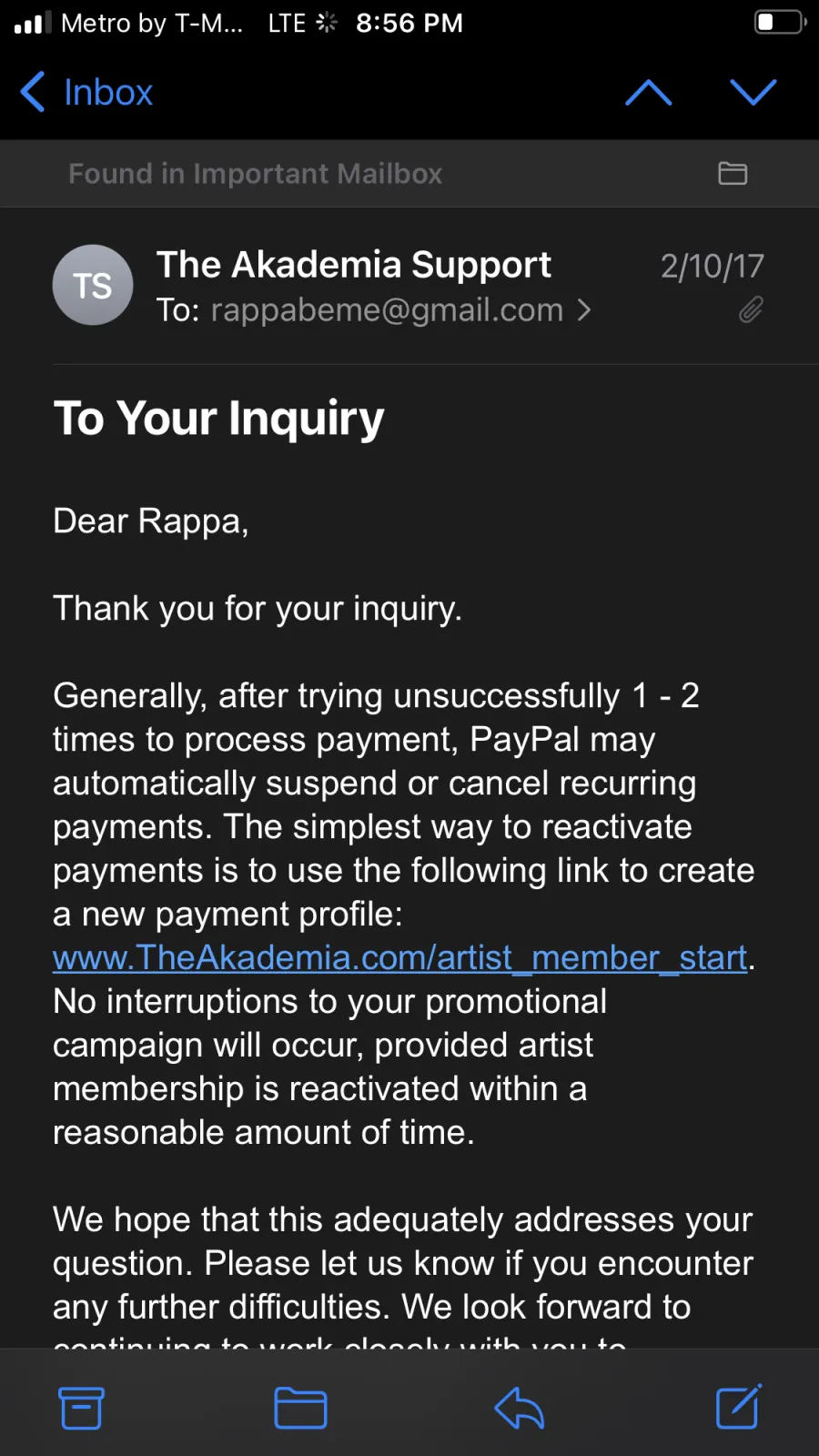
Task: Jump to next email with down arrow
Action: tap(753, 92)
